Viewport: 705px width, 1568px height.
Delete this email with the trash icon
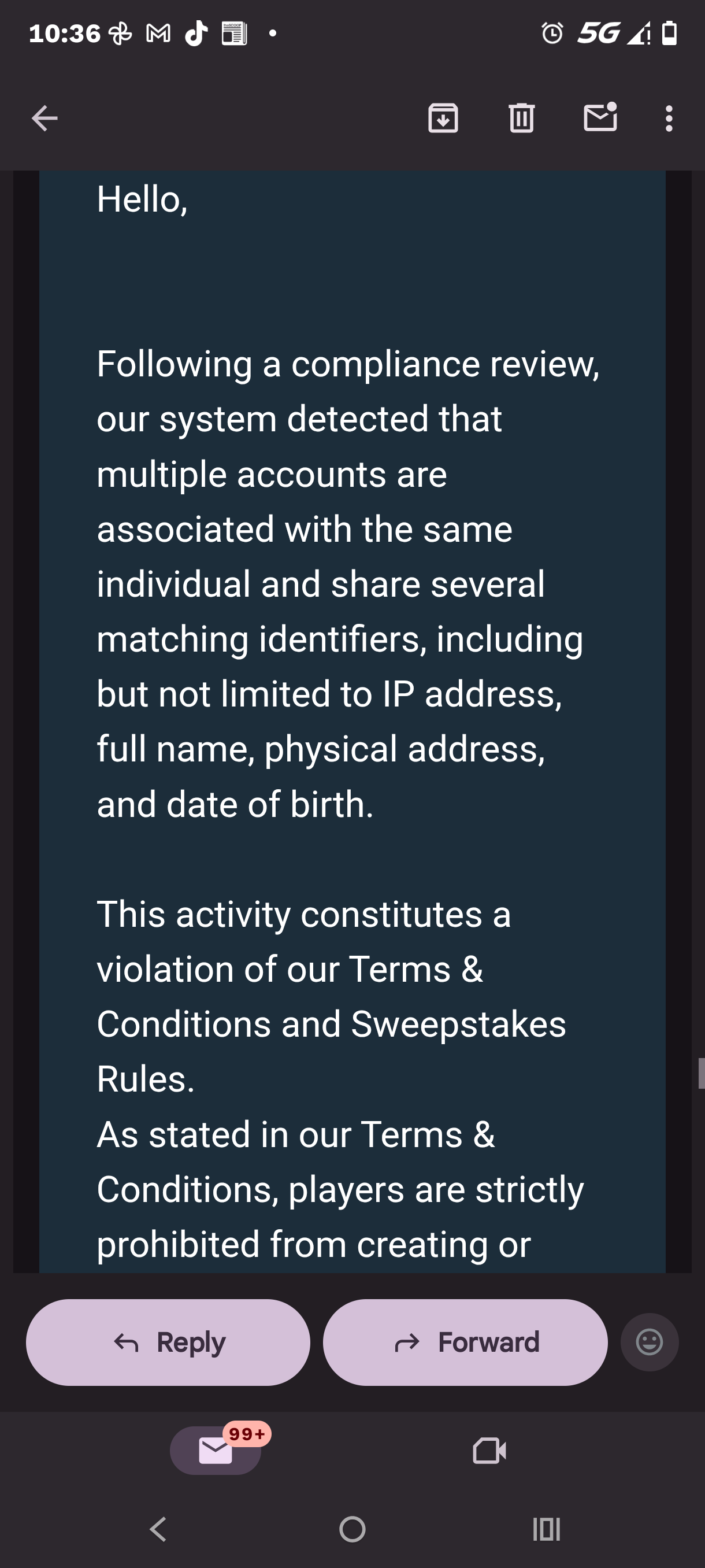[521, 118]
